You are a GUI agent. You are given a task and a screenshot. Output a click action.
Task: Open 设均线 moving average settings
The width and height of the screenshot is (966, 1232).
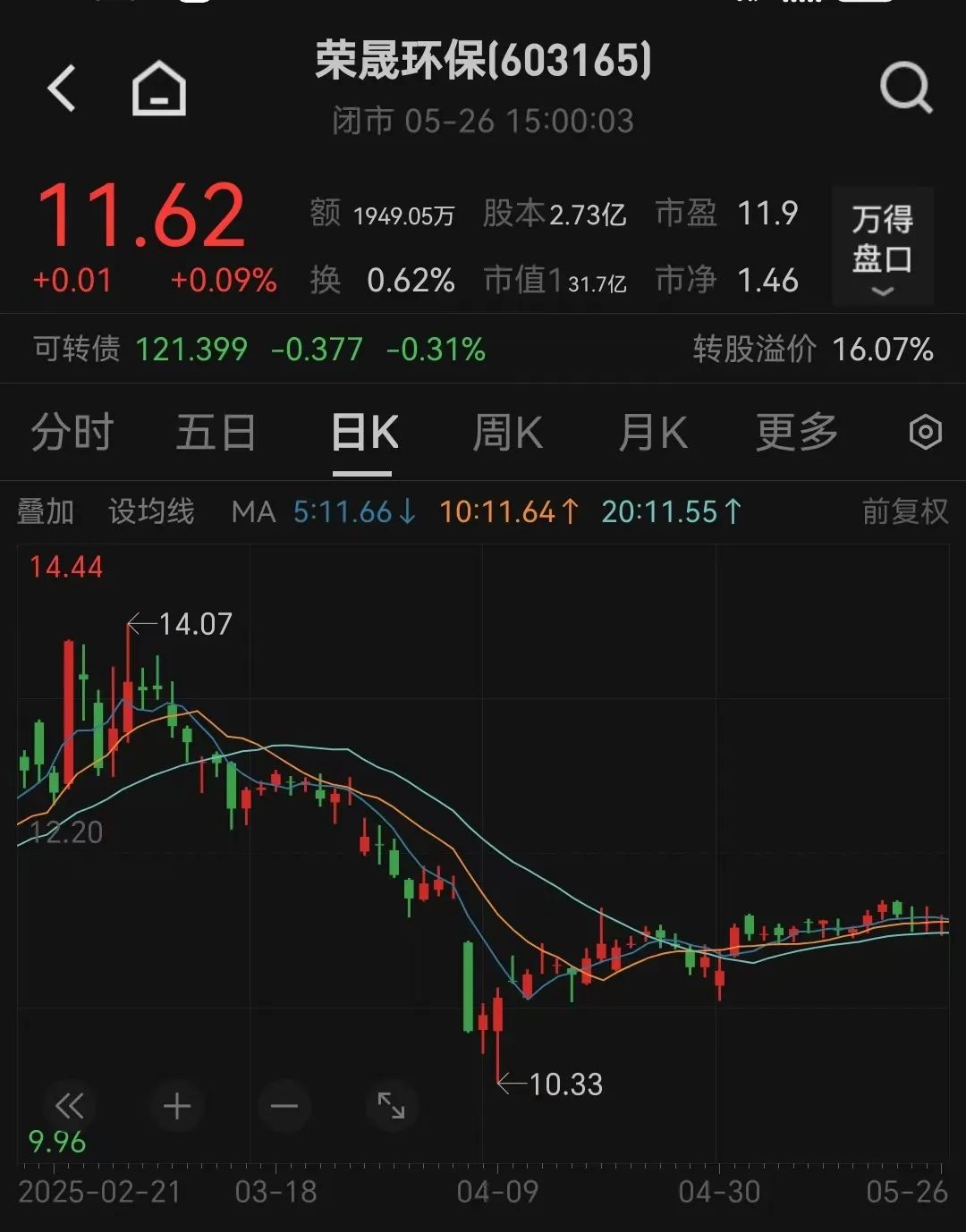(151, 512)
